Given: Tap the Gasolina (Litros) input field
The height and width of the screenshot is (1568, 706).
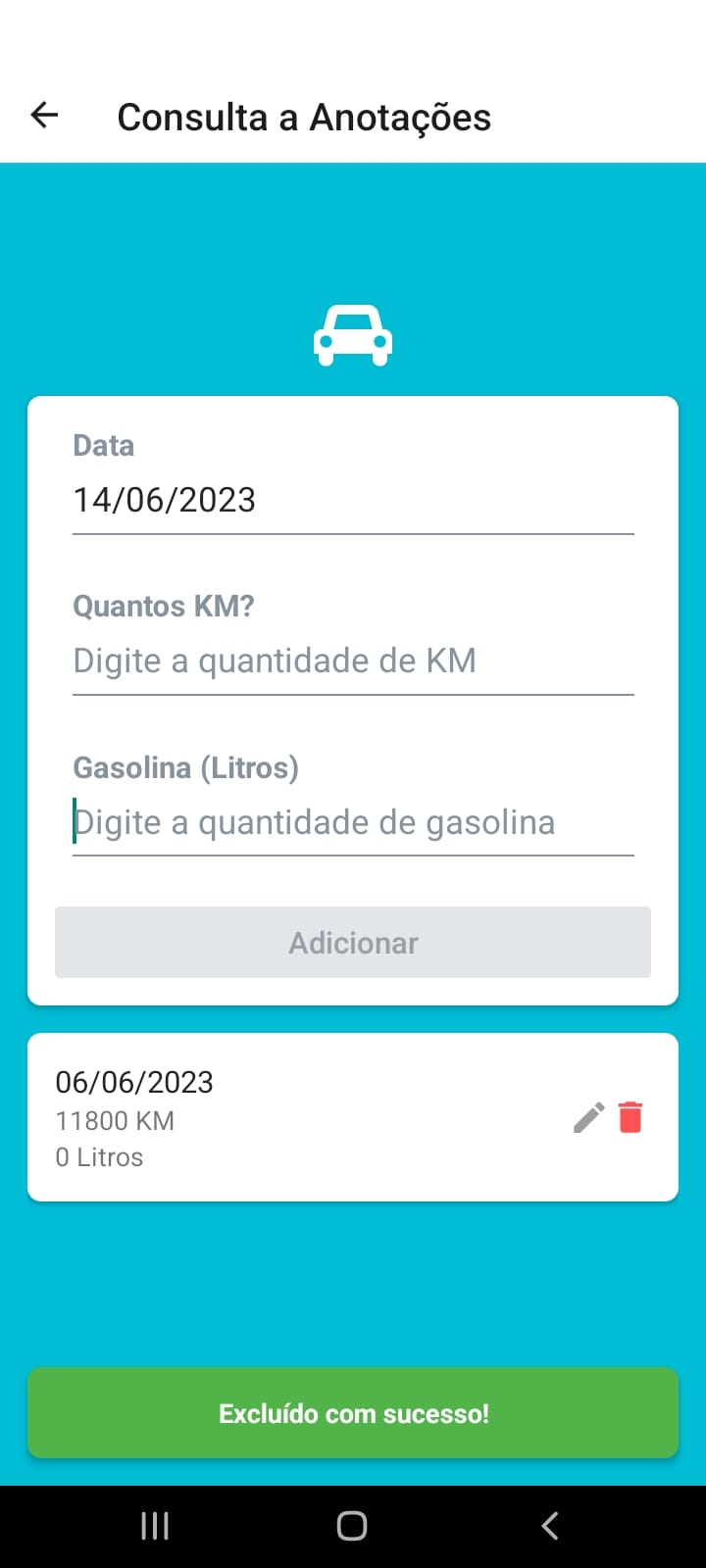Looking at the screenshot, I should pos(353,822).
